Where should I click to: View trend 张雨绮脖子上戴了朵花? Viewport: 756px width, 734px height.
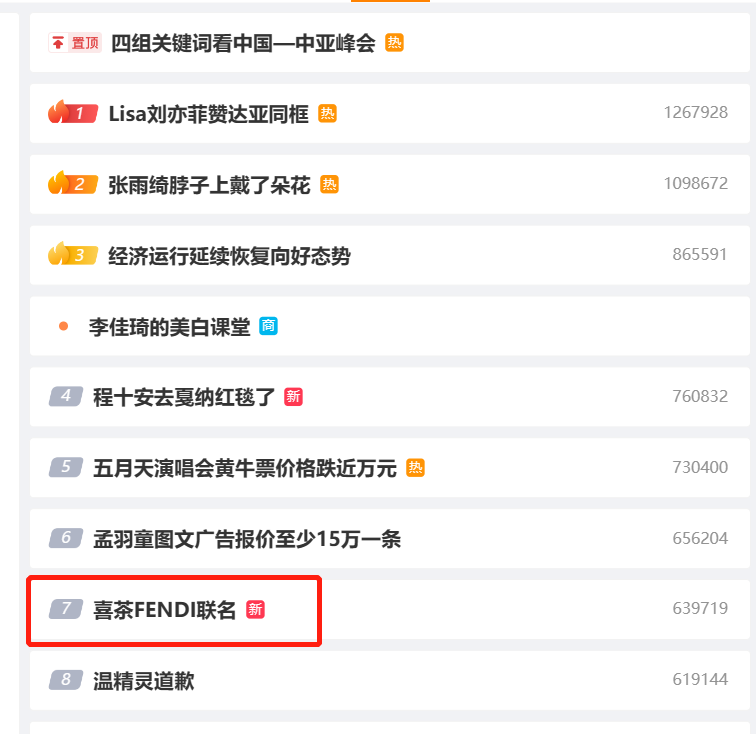209,184
